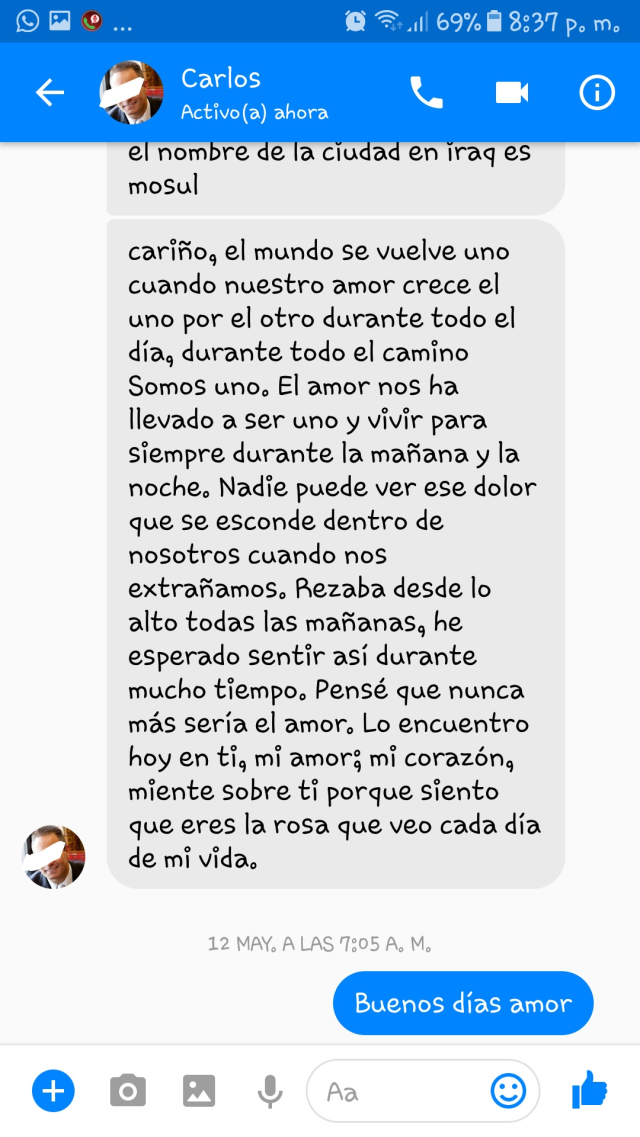Start a video call with Carlos
Image resolution: width=640 pixels, height=1137 pixels.
(511, 93)
